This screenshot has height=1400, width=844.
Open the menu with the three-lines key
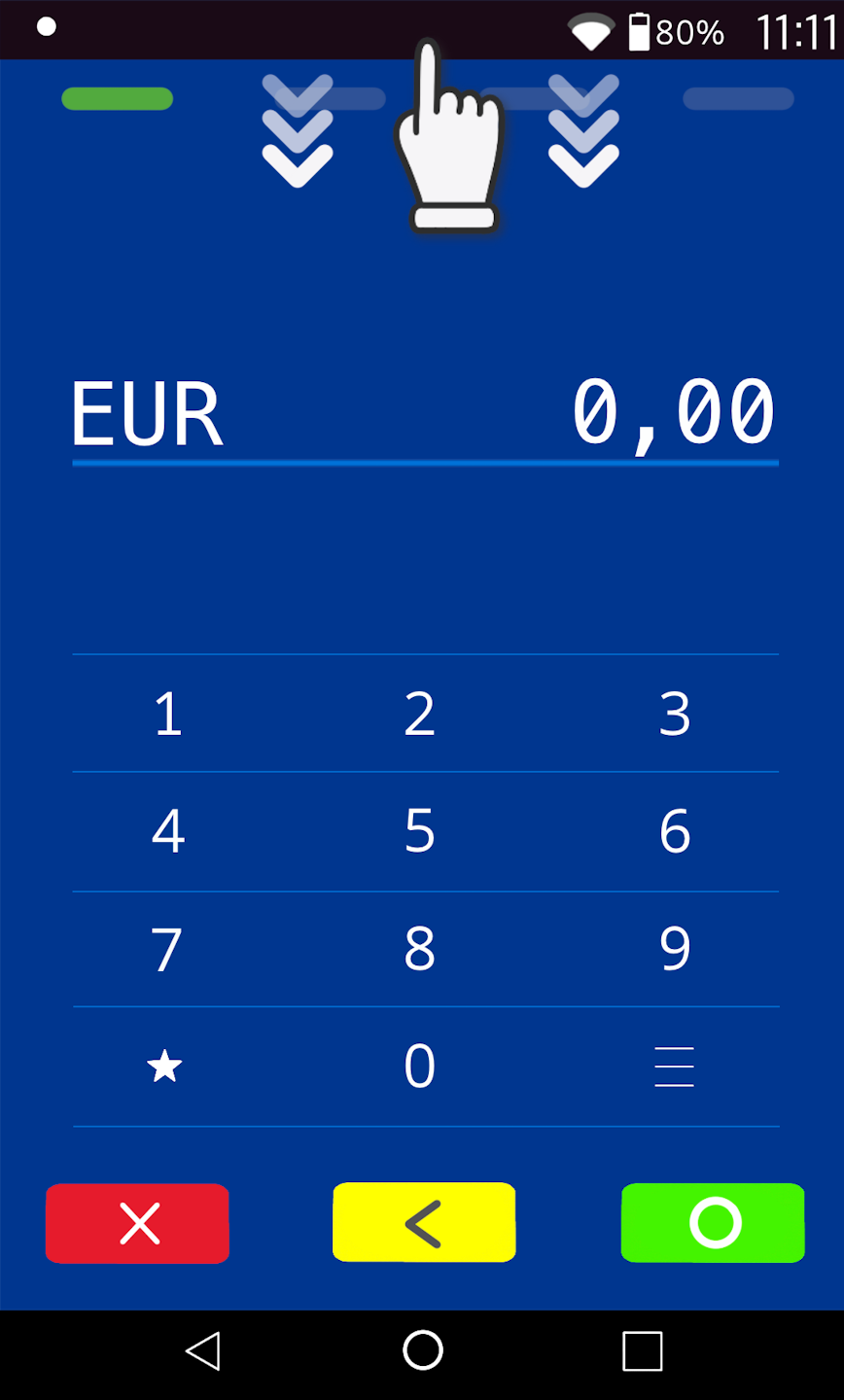pyautogui.click(x=674, y=1067)
